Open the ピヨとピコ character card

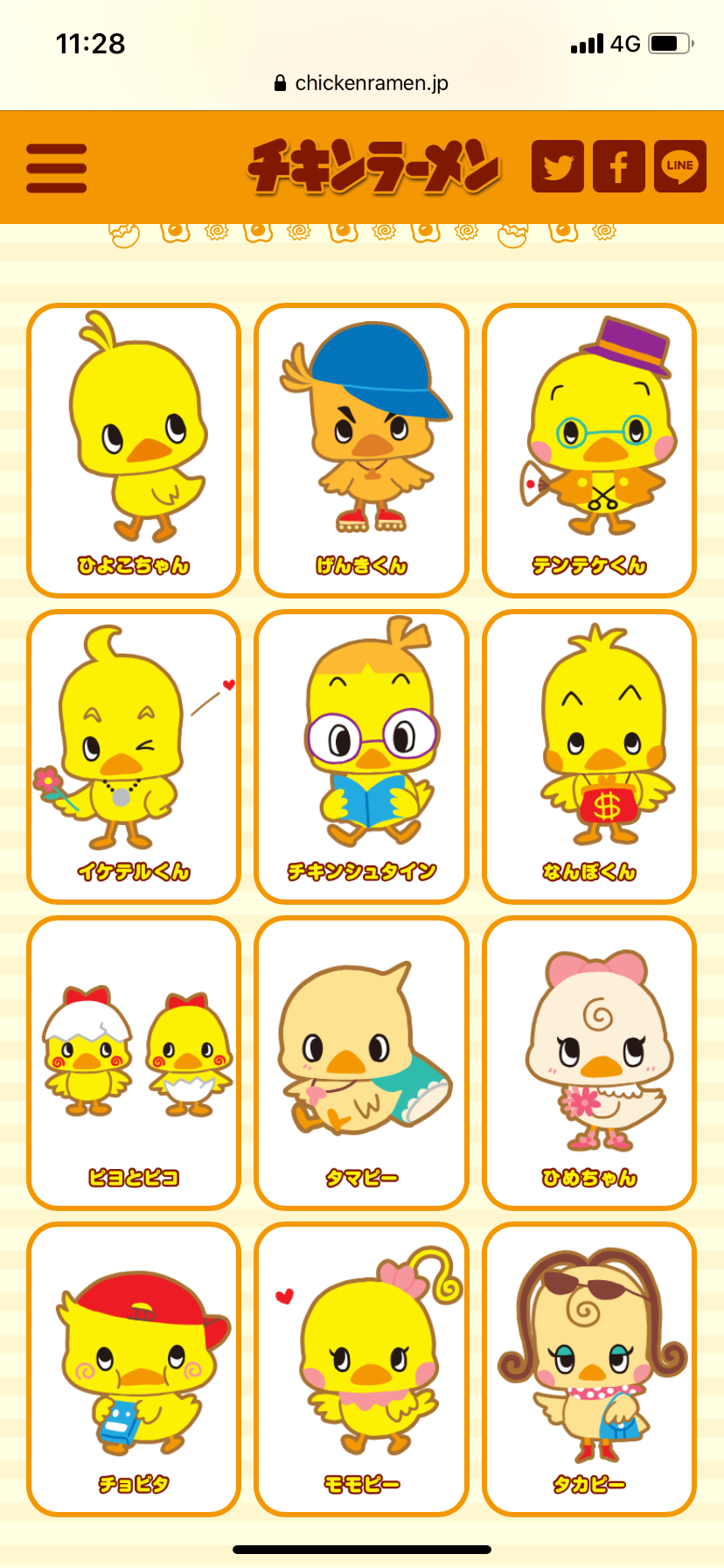coord(134,1063)
